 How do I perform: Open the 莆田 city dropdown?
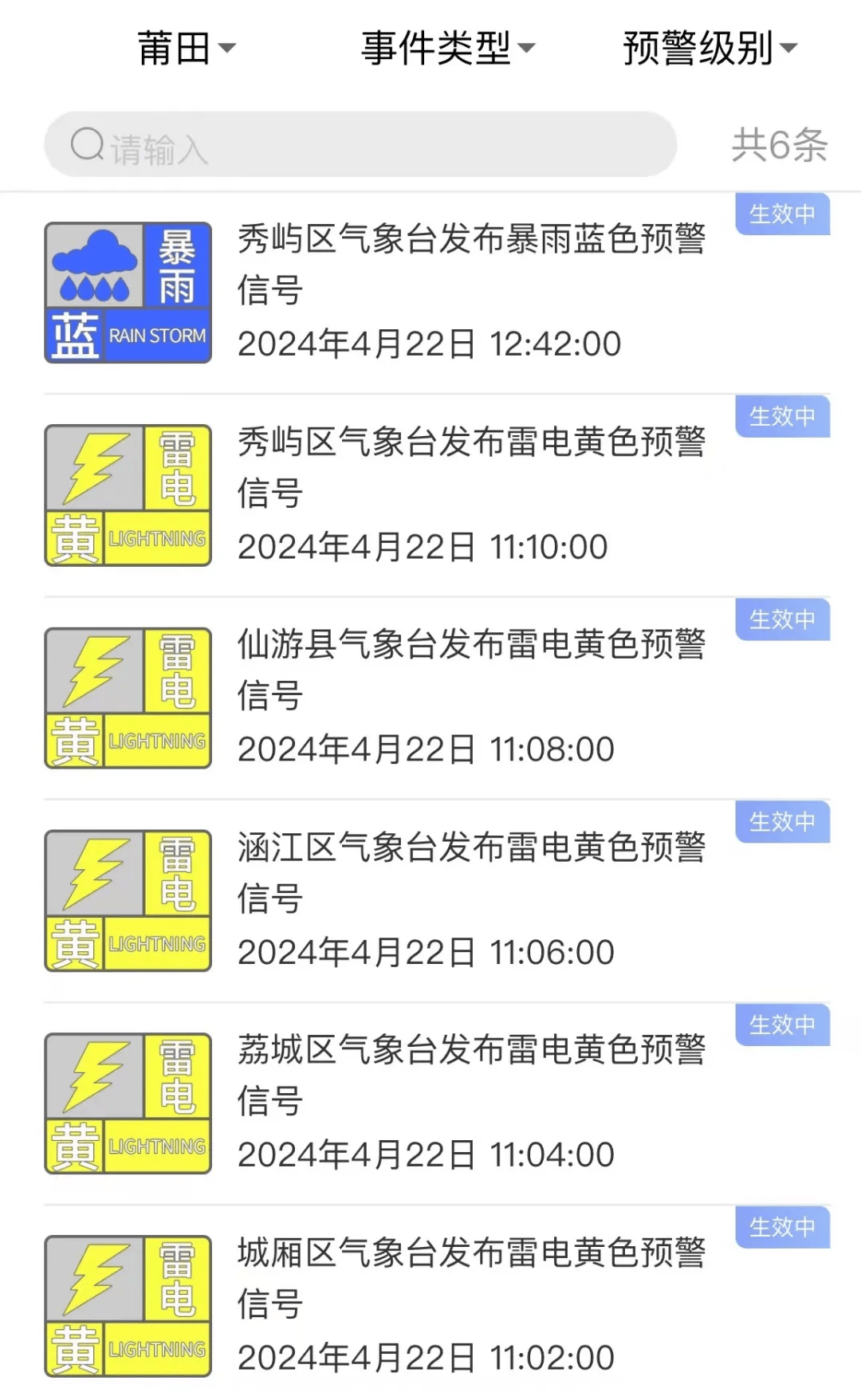pos(185,48)
